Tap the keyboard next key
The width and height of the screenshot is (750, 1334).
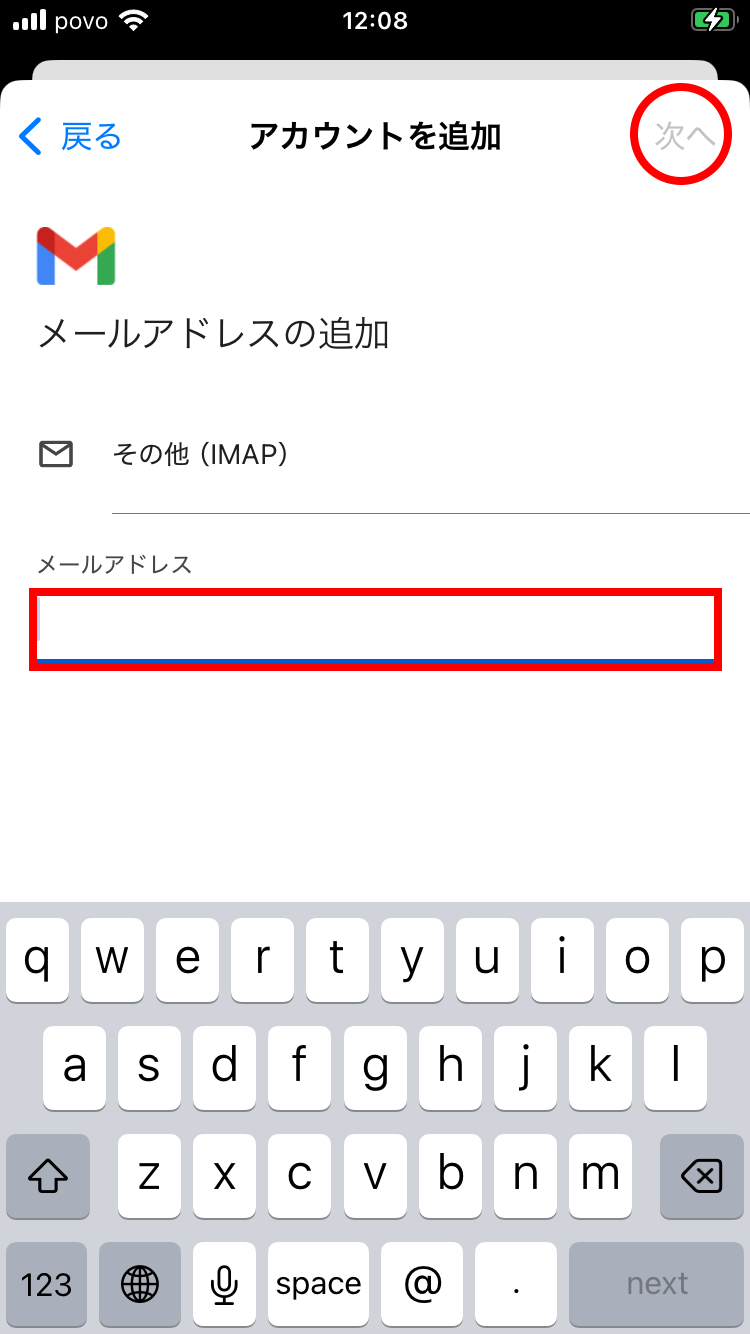657,1284
